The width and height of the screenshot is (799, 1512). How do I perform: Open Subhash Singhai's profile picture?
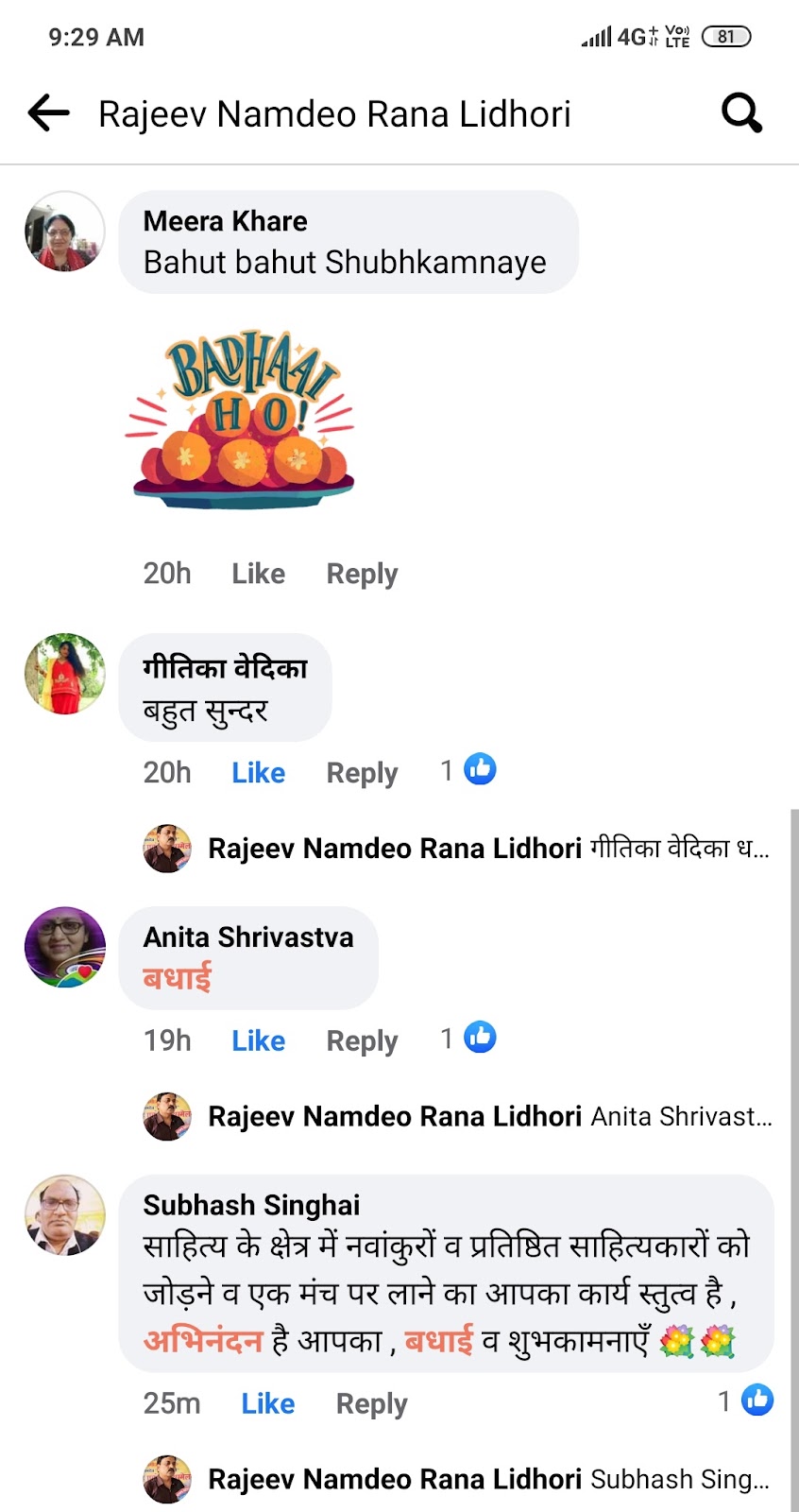point(64,1215)
